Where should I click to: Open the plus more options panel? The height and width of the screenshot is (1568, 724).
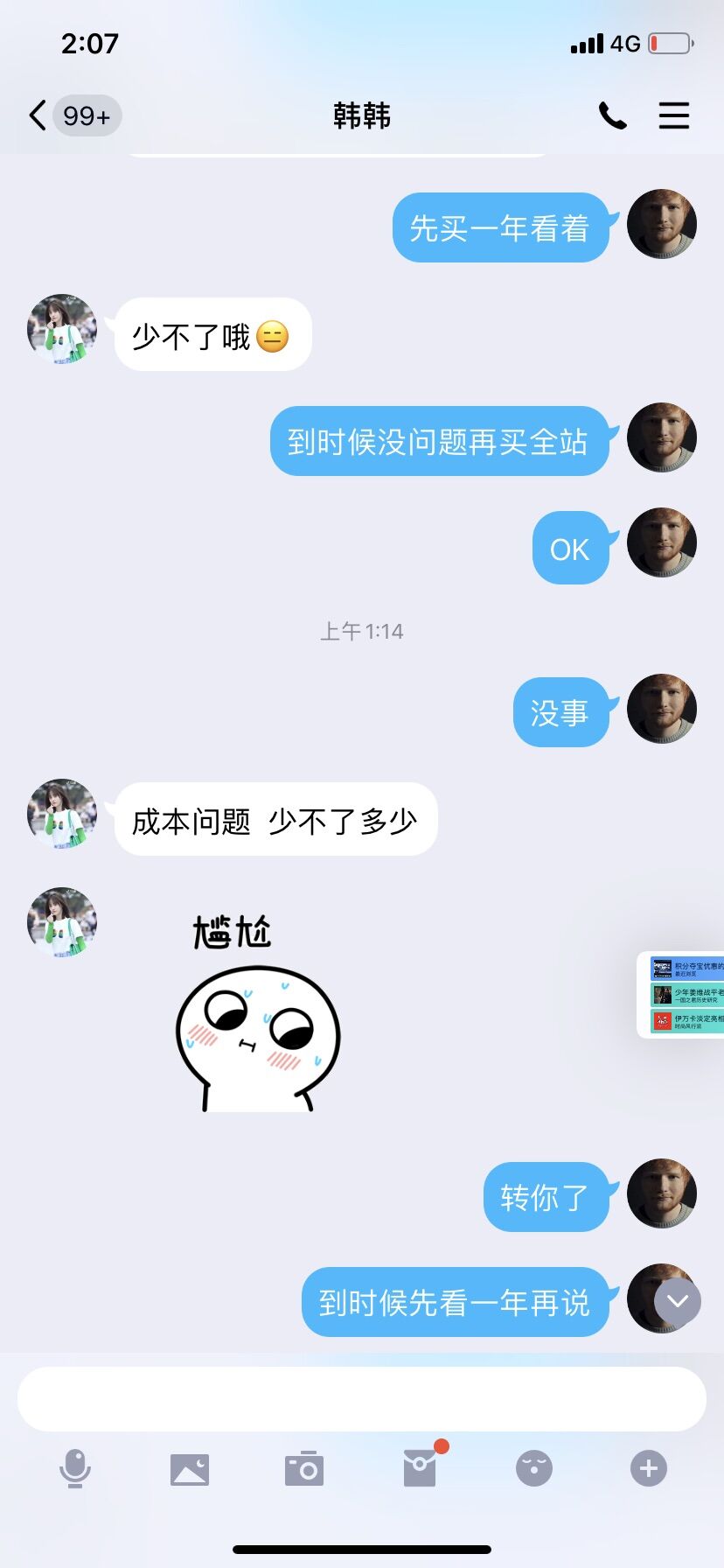point(649,1468)
